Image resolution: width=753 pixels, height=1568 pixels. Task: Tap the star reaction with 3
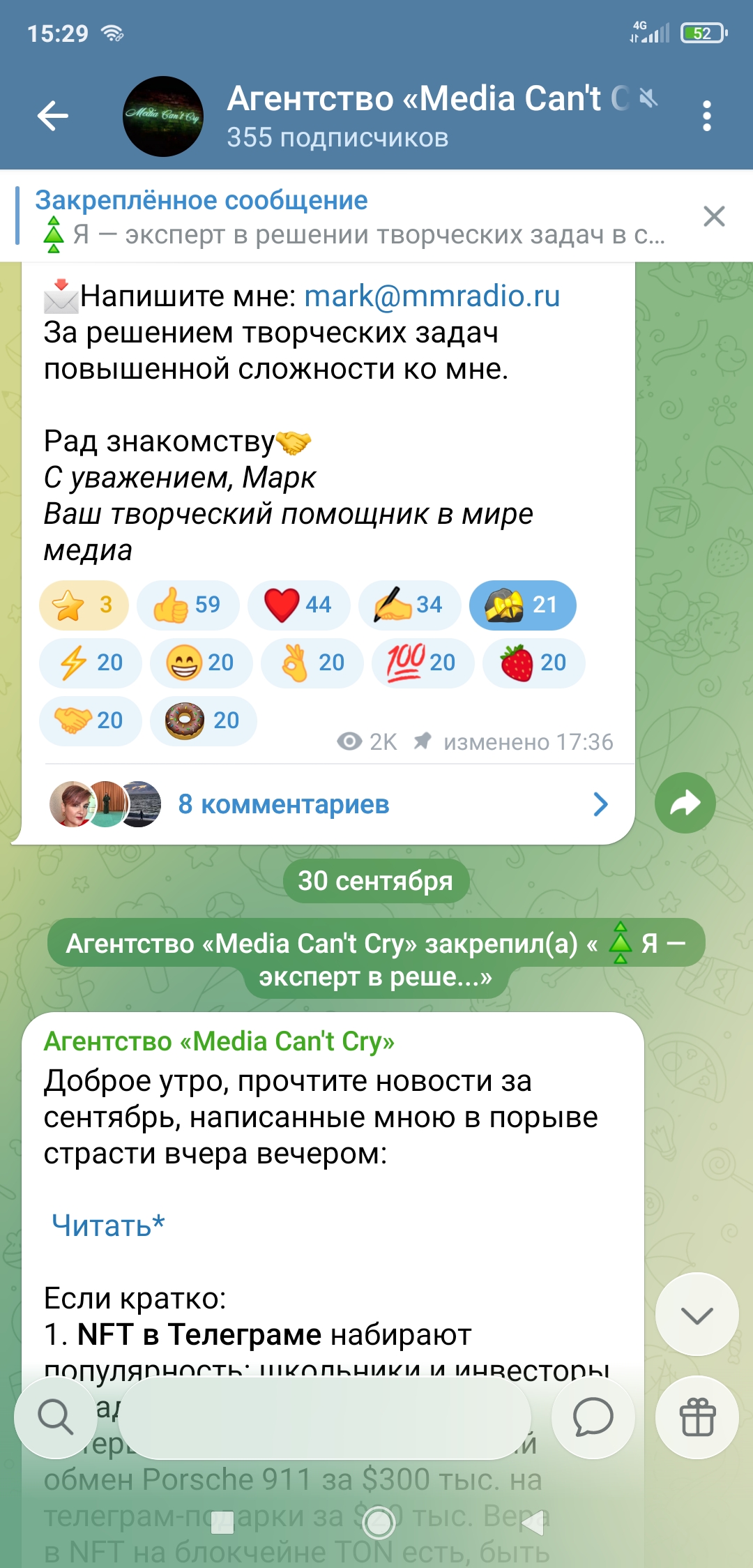84,605
